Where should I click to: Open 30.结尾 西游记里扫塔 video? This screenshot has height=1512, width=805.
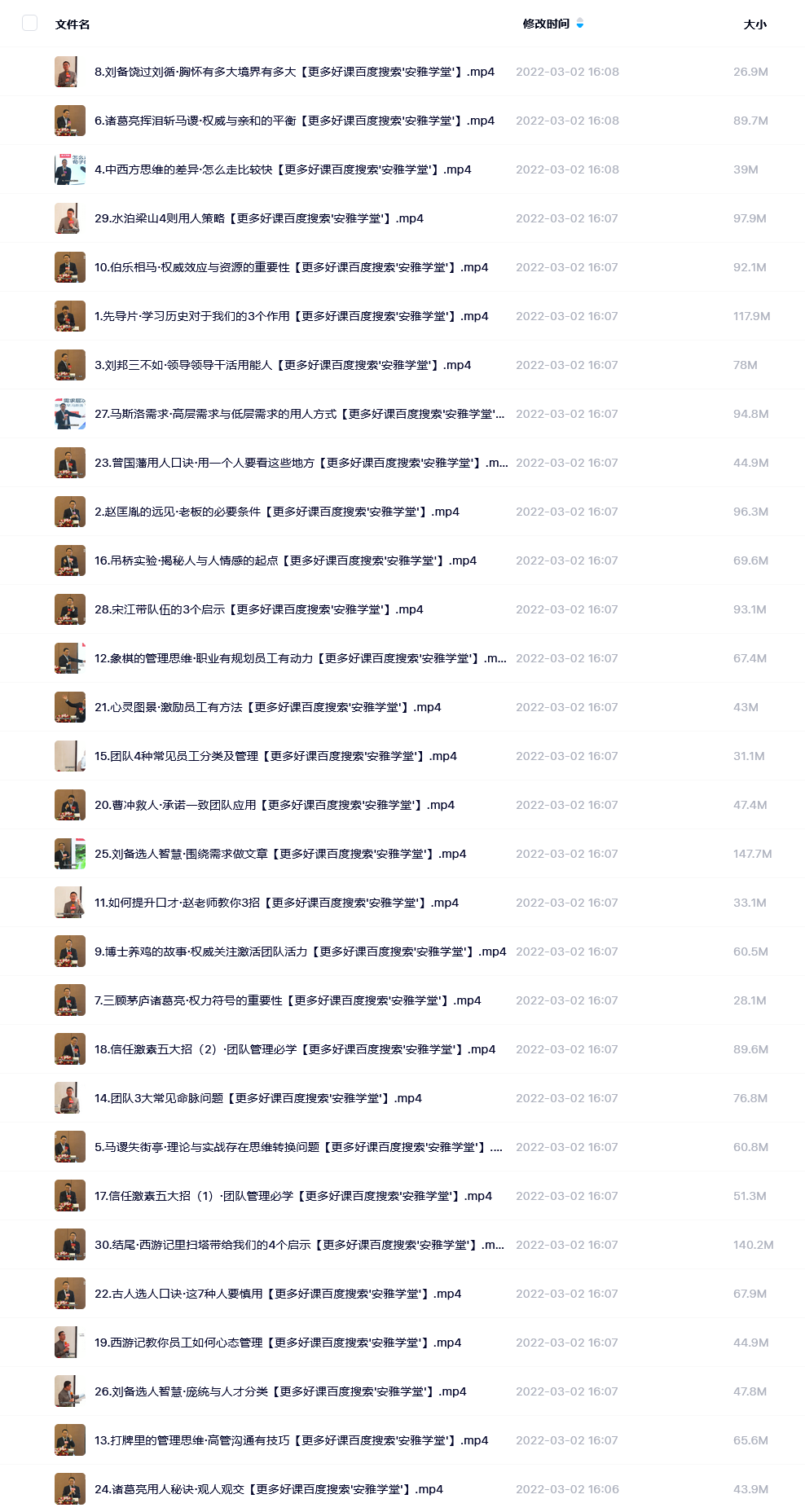(x=300, y=1245)
